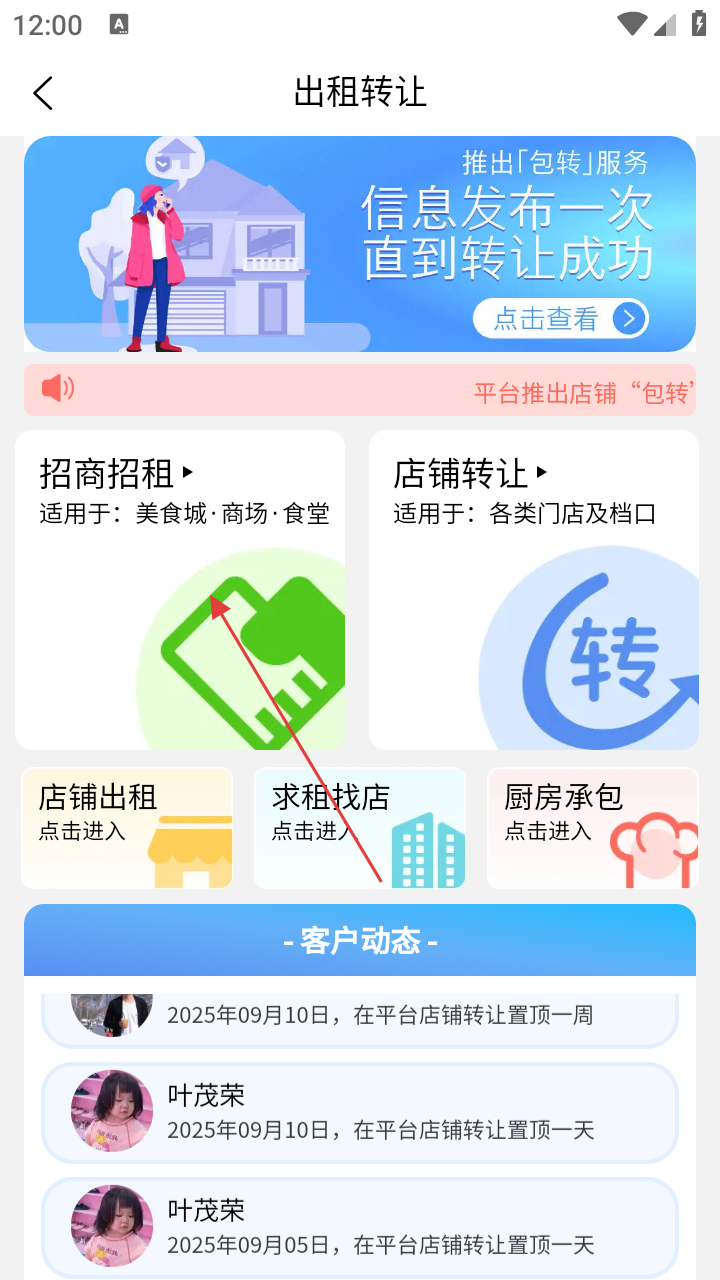
Task: View 叶茂荣's 09月05日 置顶一天 update
Action: click(x=360, y=1227)
